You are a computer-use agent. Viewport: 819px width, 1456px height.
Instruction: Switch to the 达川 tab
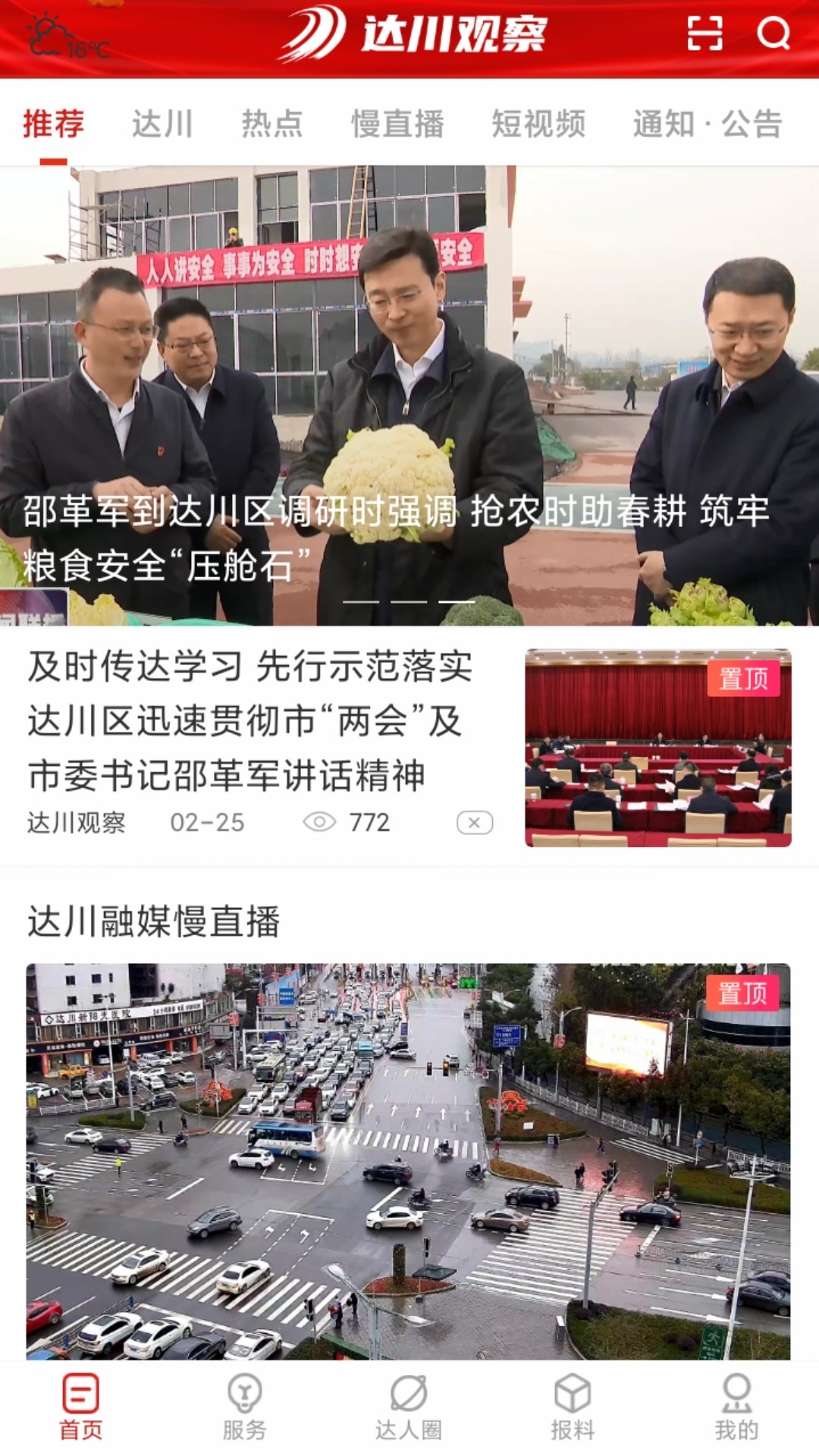[x=162, y=124]
